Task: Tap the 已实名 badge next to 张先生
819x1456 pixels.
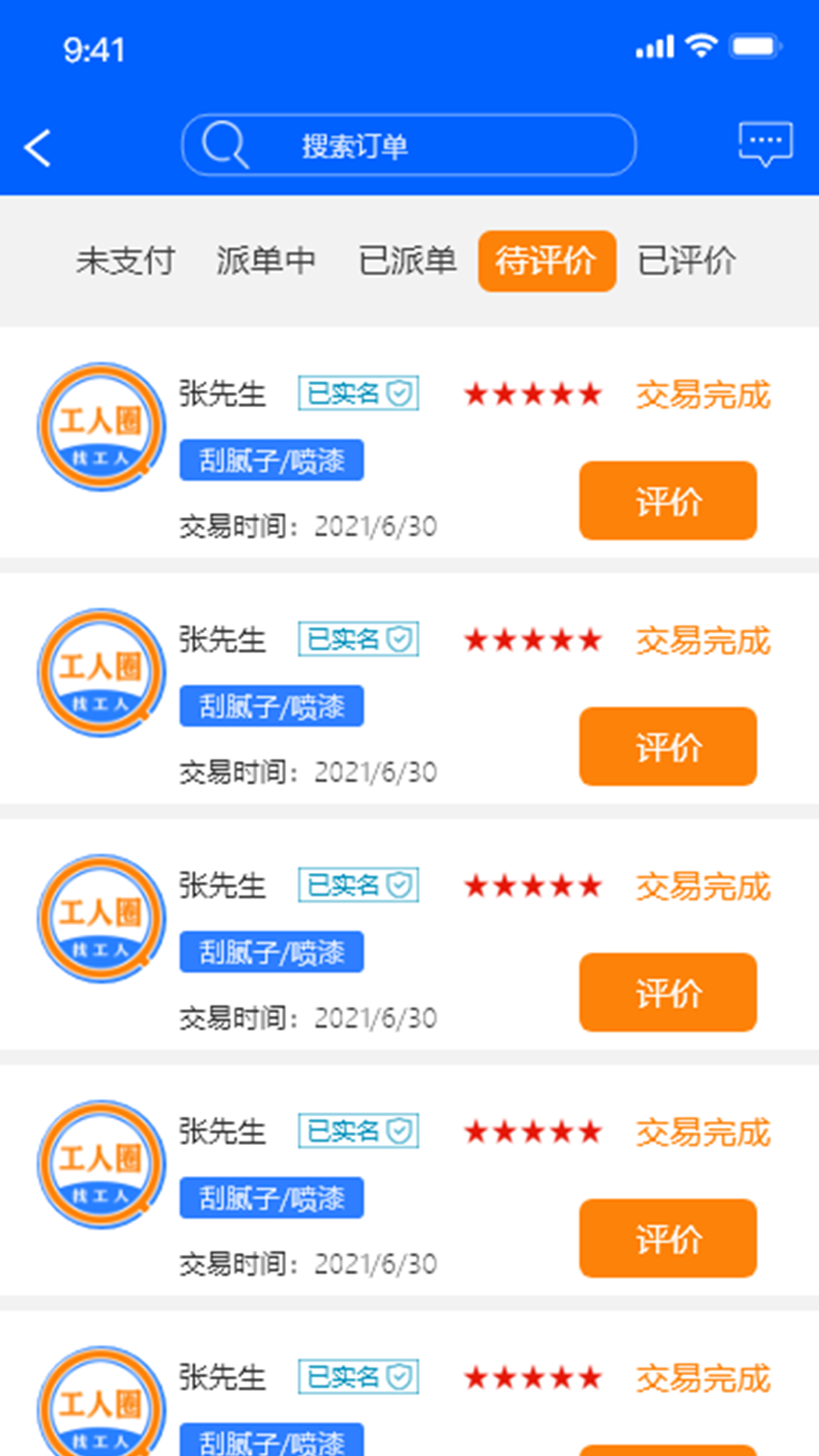Action: point(358,391)
